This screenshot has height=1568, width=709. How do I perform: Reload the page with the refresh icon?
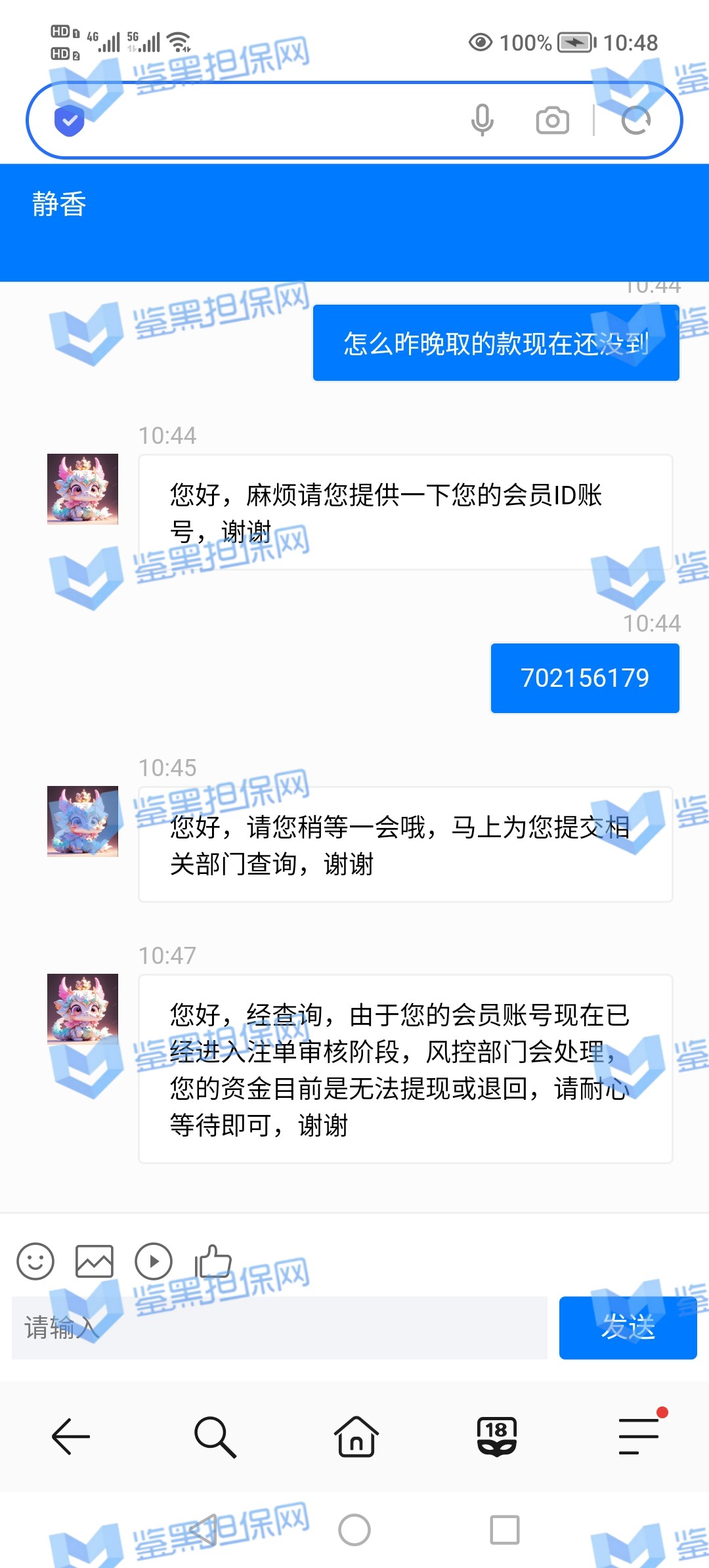click(x=635, y=121)
